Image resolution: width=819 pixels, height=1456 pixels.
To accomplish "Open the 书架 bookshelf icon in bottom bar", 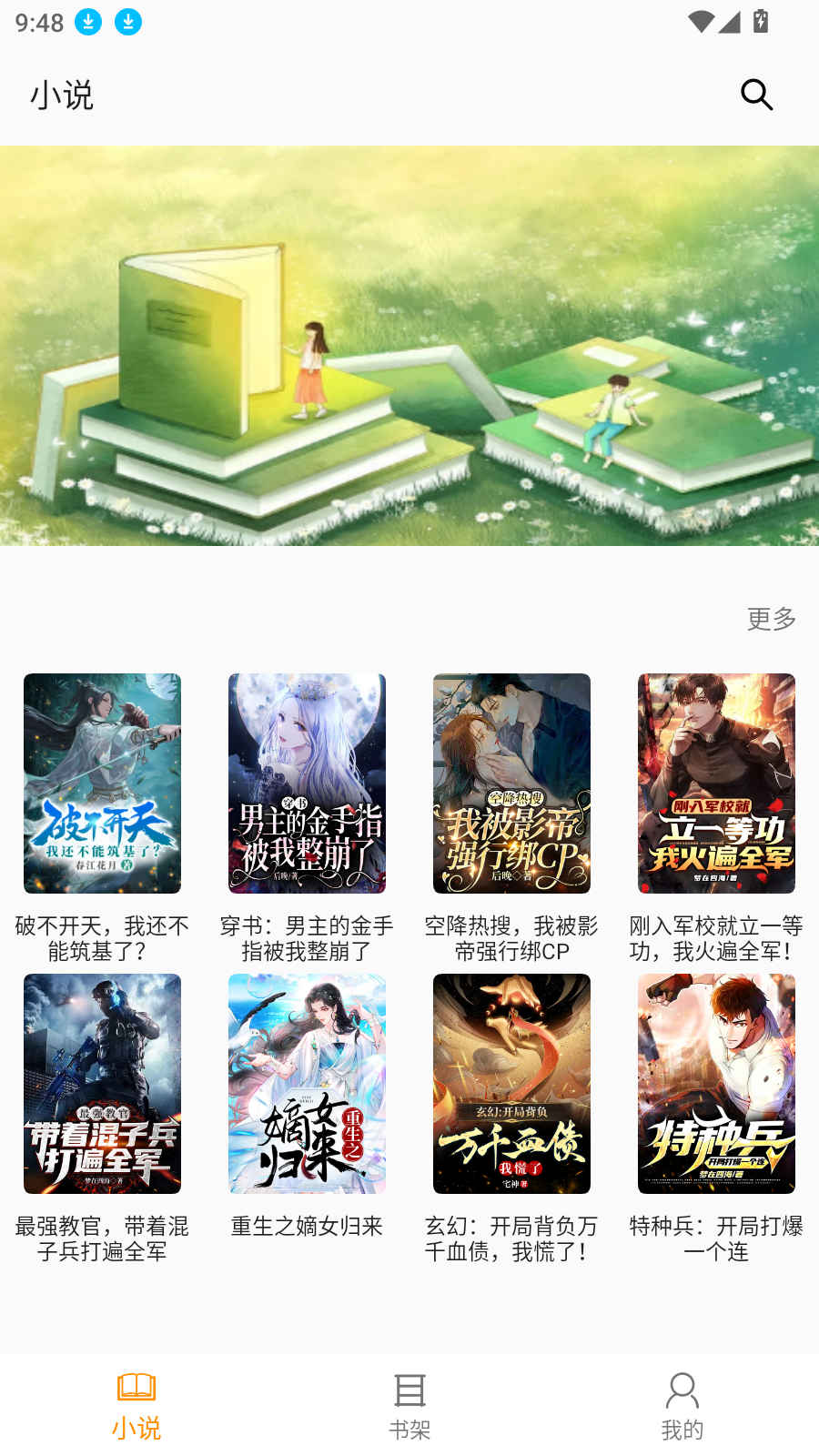I will [x=409, y=1388].
